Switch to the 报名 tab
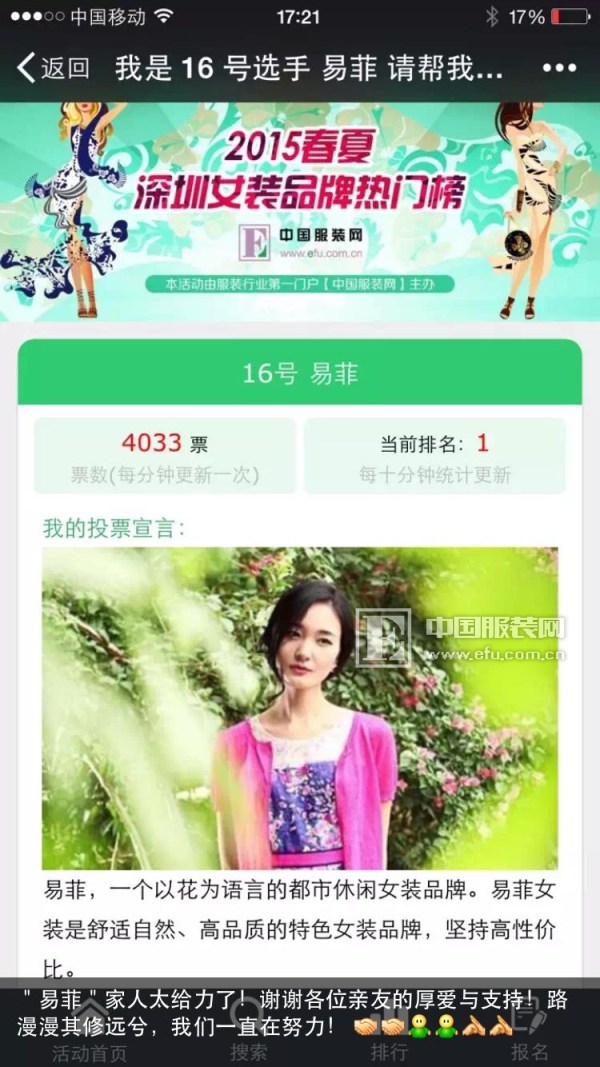Image resolution: width=600 pixels, height=1067 pixels. pos(529,1050)
